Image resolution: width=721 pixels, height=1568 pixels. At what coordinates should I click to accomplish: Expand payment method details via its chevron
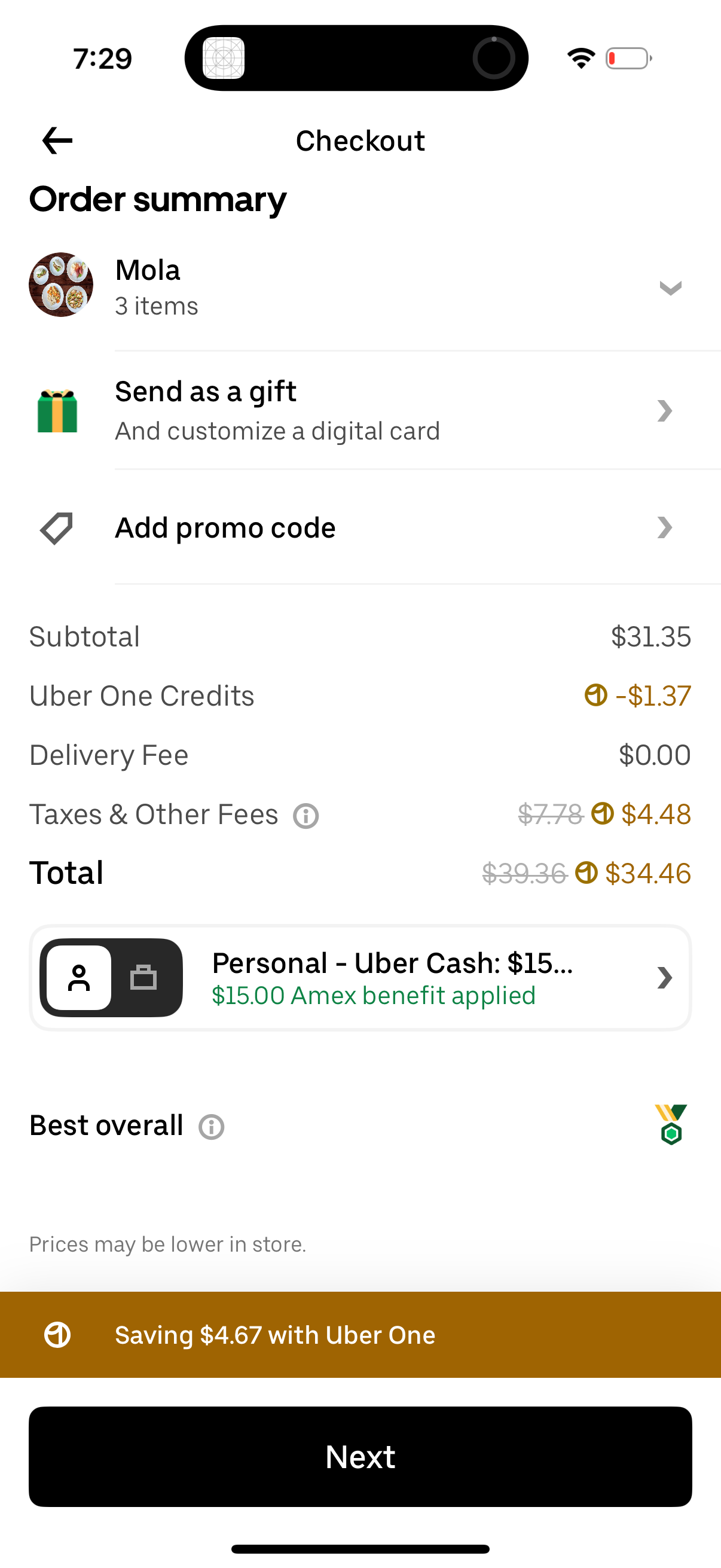pos(664,978)
